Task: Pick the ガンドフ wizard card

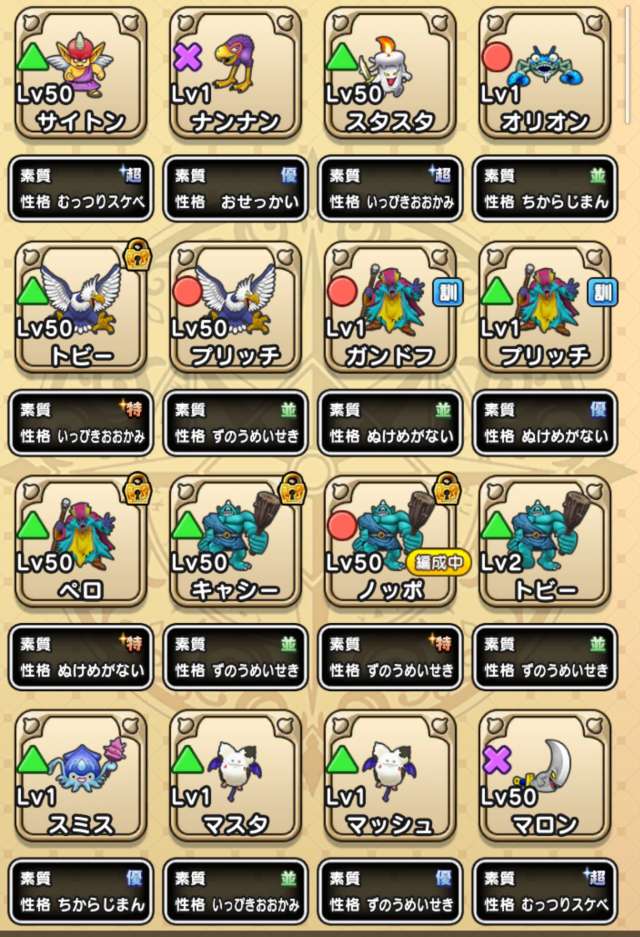Action: point(390,308)
